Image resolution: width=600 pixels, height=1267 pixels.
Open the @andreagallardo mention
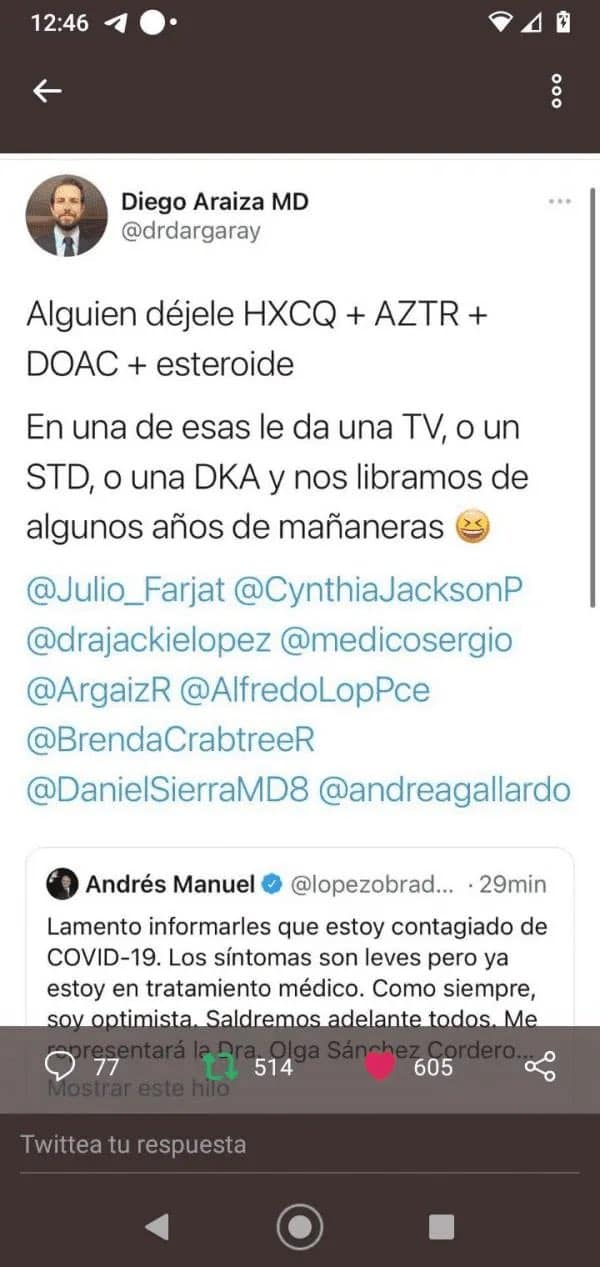click(x=444, y=790)
